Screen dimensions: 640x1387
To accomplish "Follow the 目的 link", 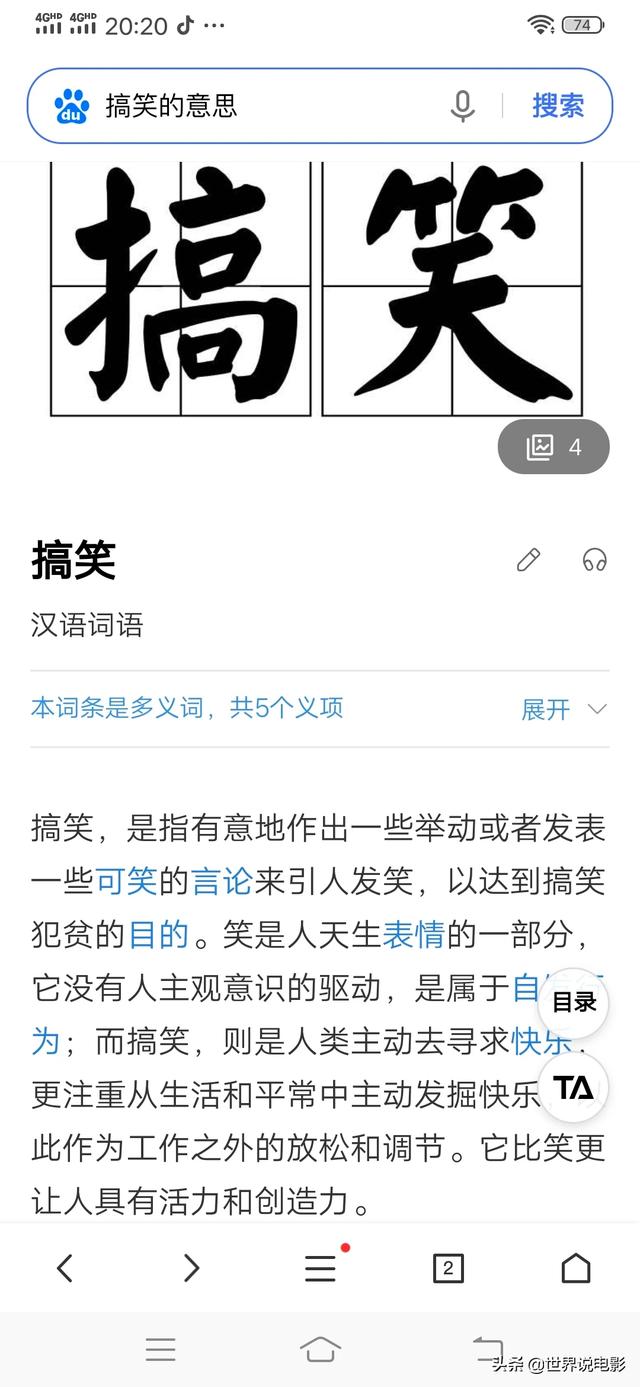I will click(x=158, y=935).
